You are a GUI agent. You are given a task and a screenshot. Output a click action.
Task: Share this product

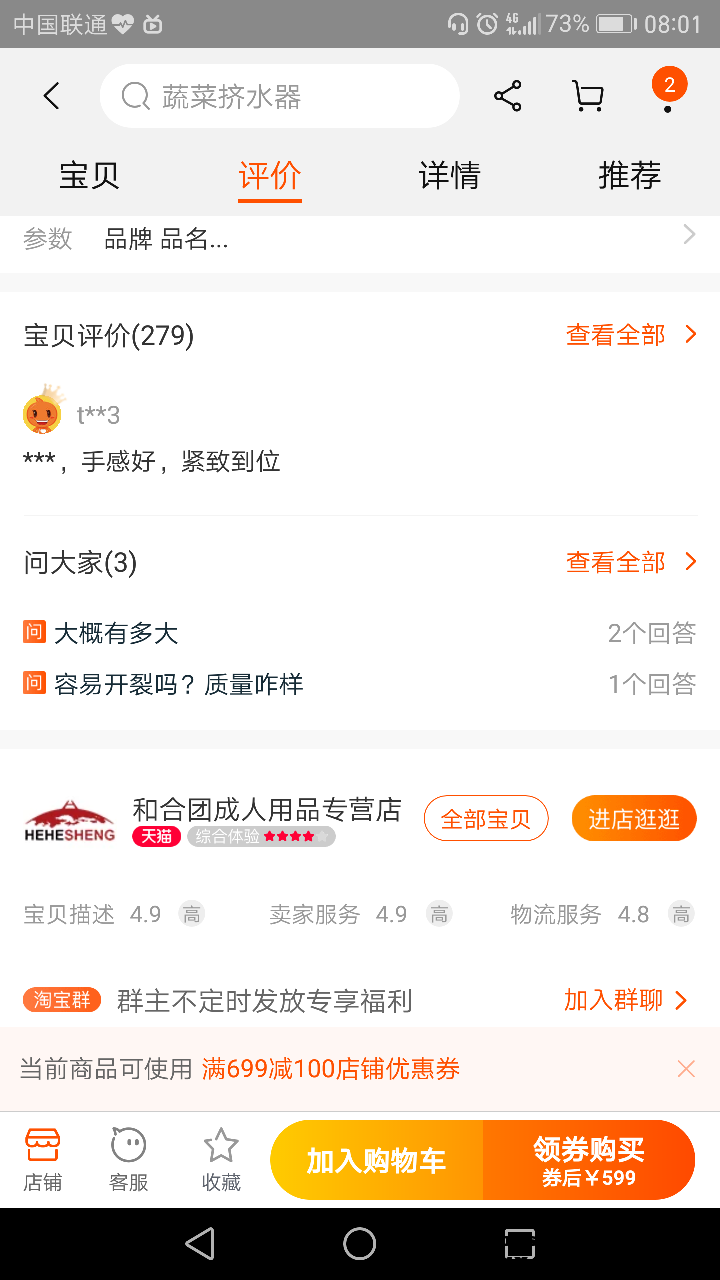point(508,96)
